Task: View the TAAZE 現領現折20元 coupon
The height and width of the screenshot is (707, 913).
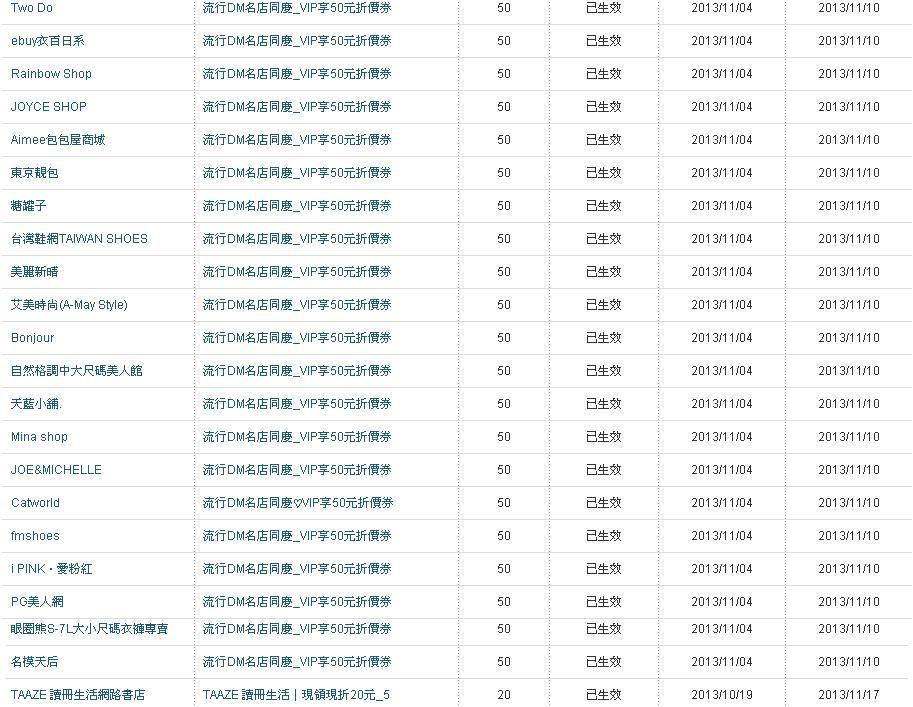Action: coord(296,695)
